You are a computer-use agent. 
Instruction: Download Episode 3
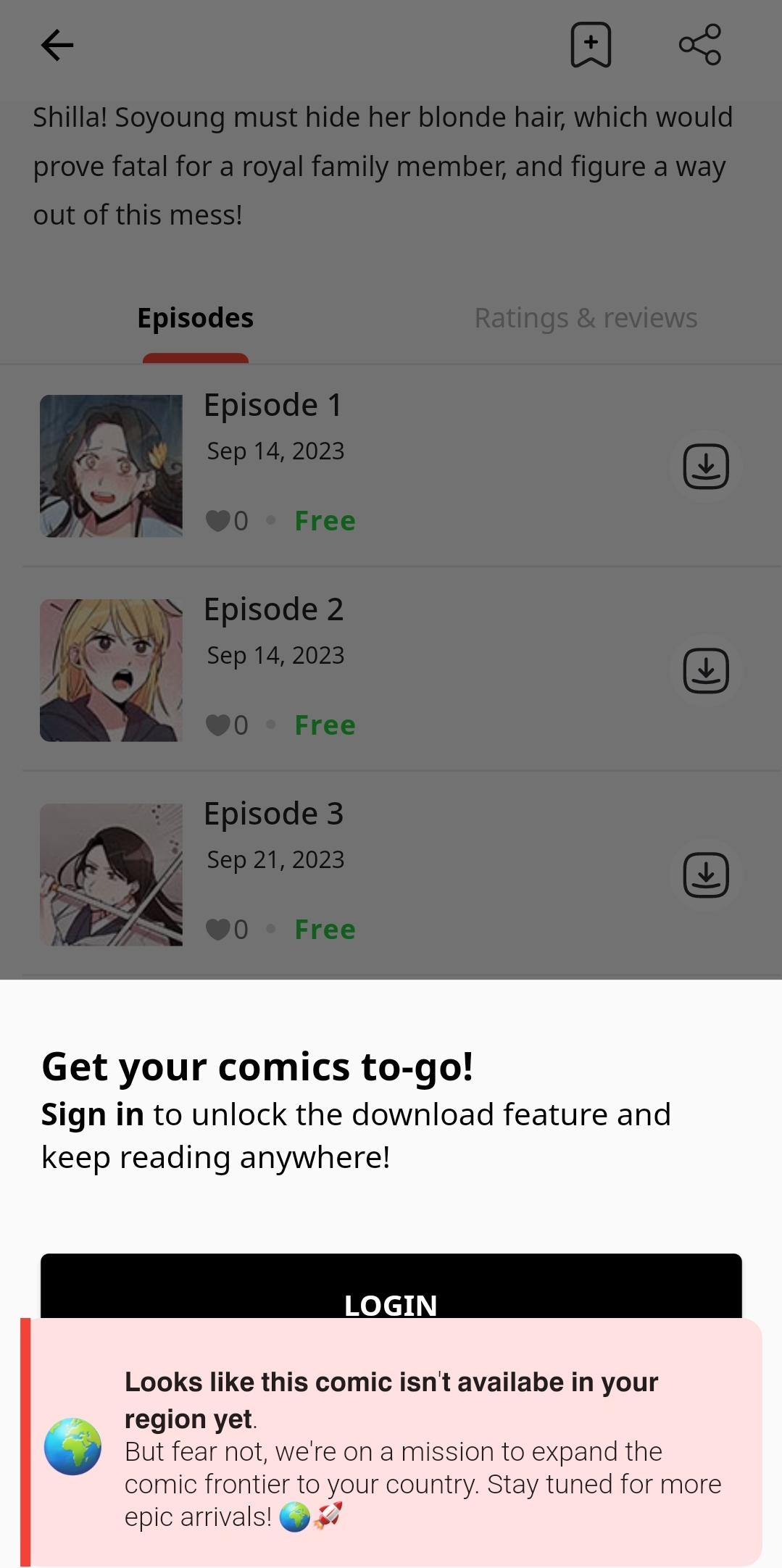point(705,875)
